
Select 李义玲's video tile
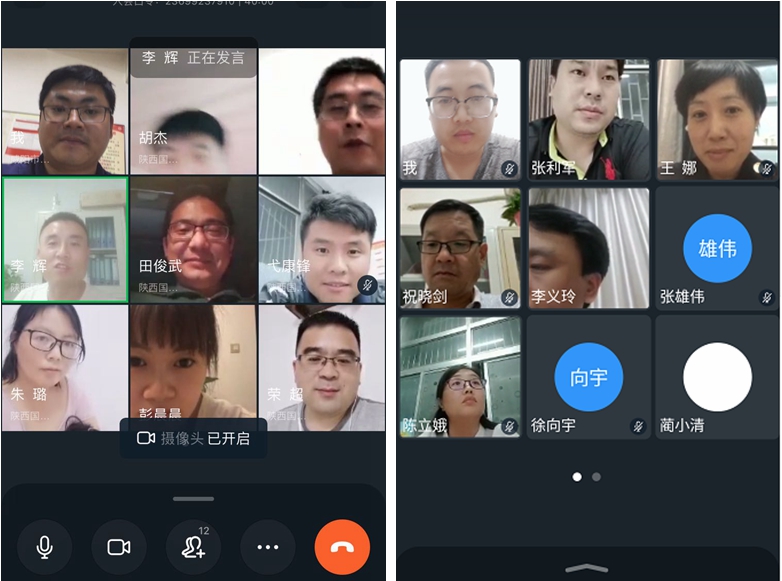click(x=588, y=248)
